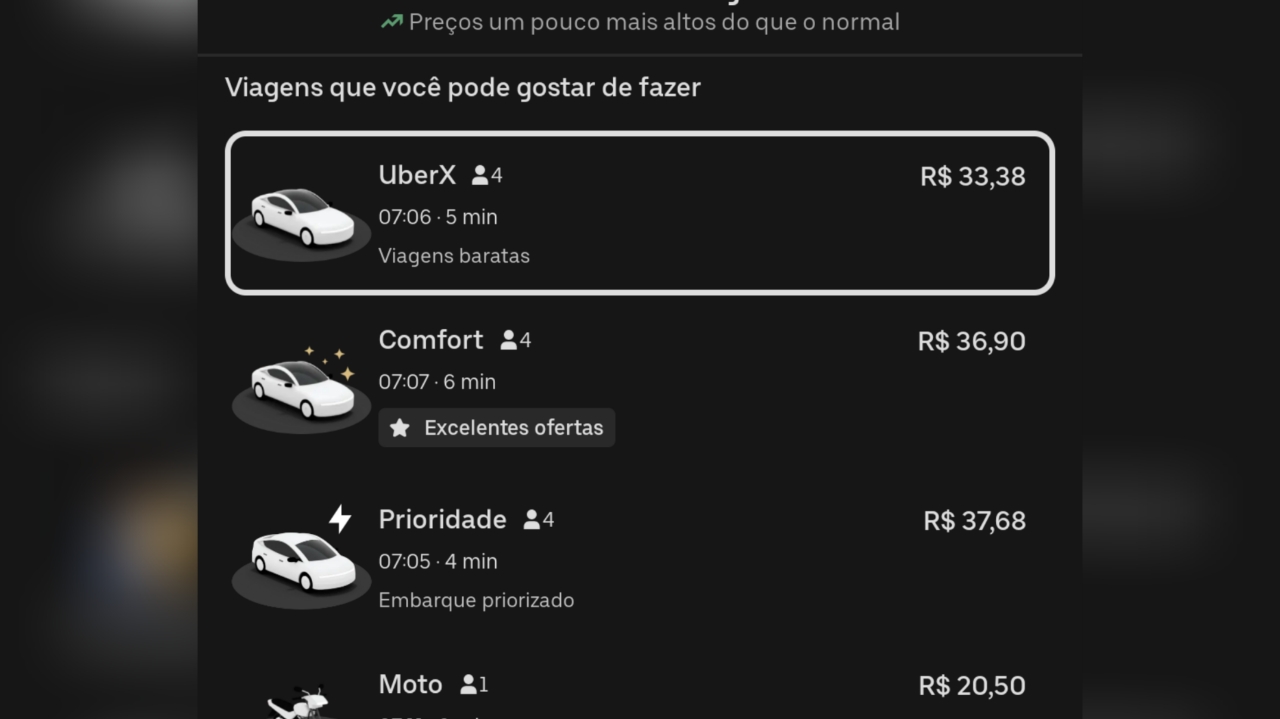1280x719 pixels.
Task: Select the UberX ride option
Action: coord(640,214)
